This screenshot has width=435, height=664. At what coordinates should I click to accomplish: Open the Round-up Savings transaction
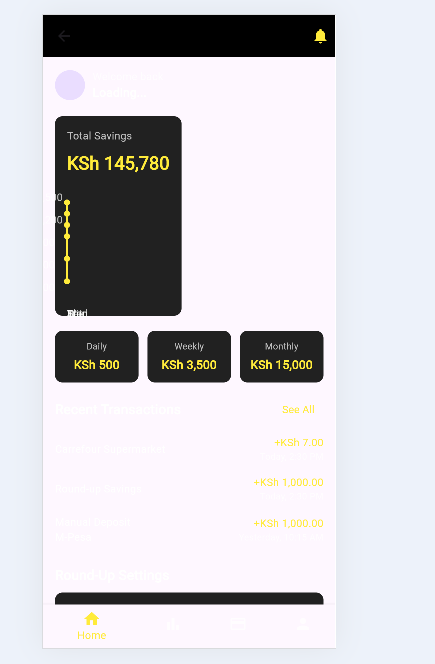pos(189,489)
